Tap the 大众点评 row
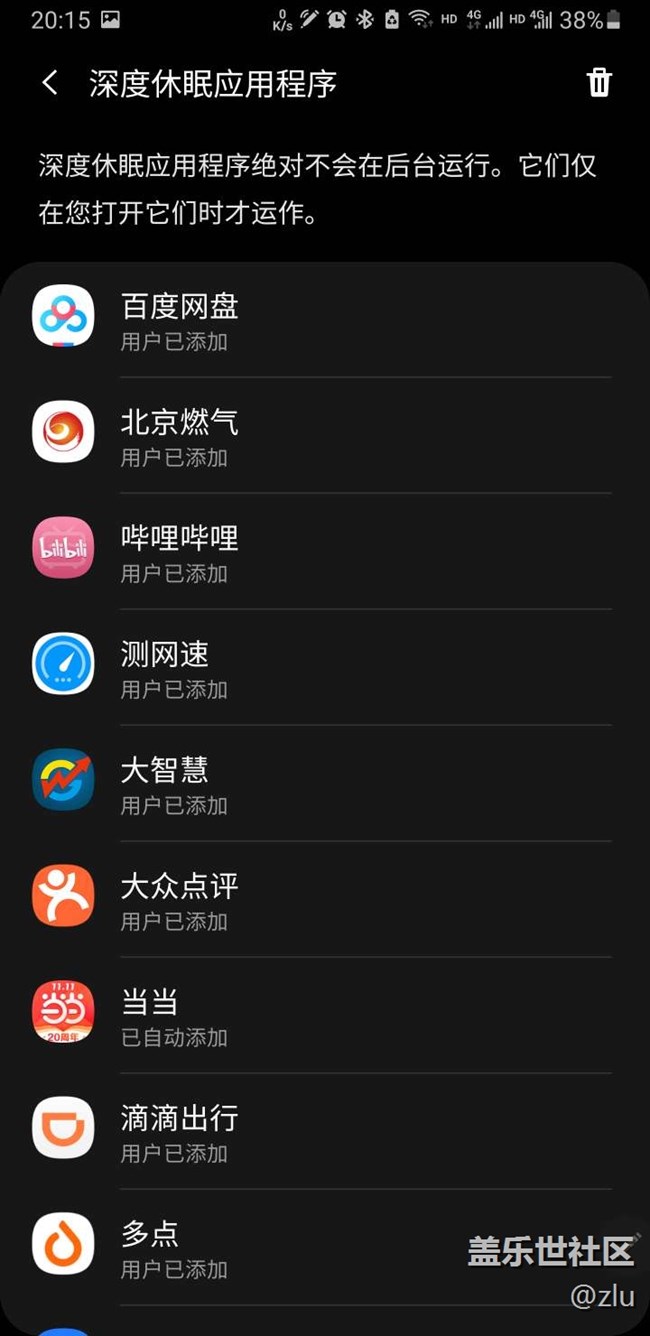The image size is (650, 1336). tap(325, 900)
